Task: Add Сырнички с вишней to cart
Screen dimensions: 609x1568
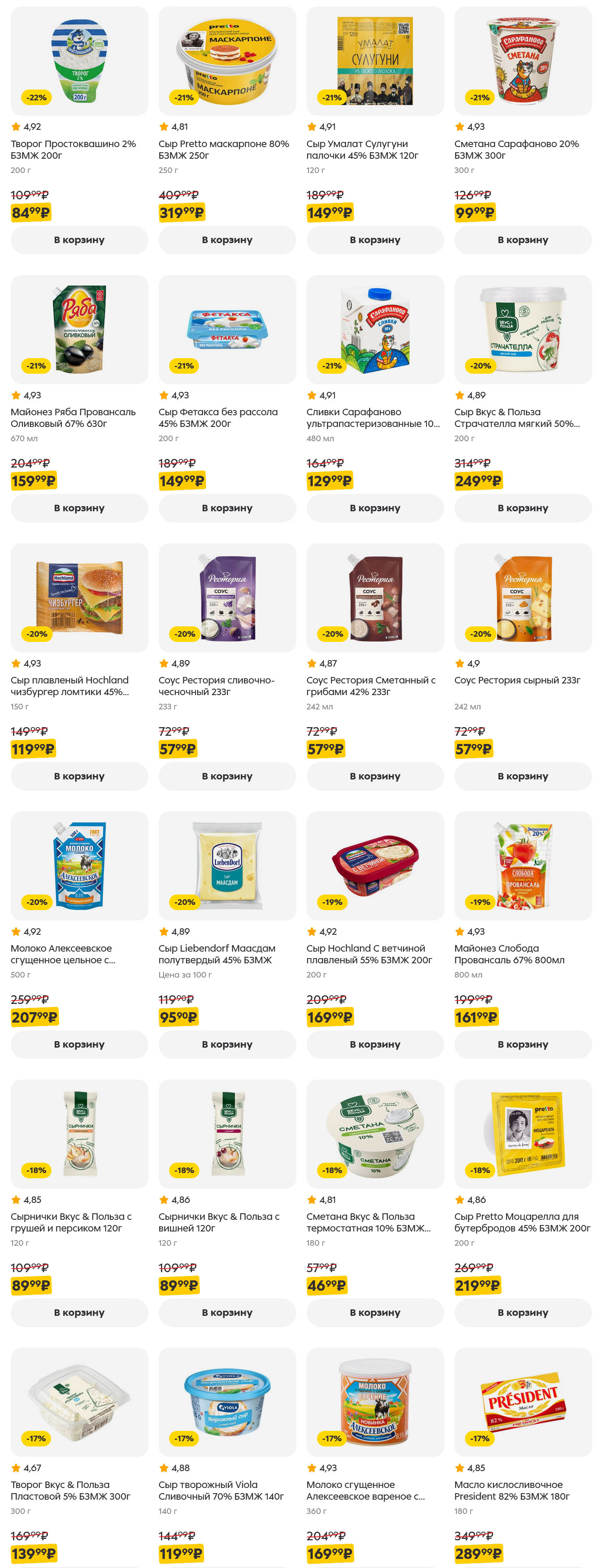Action: click(x=227, y=1312)
